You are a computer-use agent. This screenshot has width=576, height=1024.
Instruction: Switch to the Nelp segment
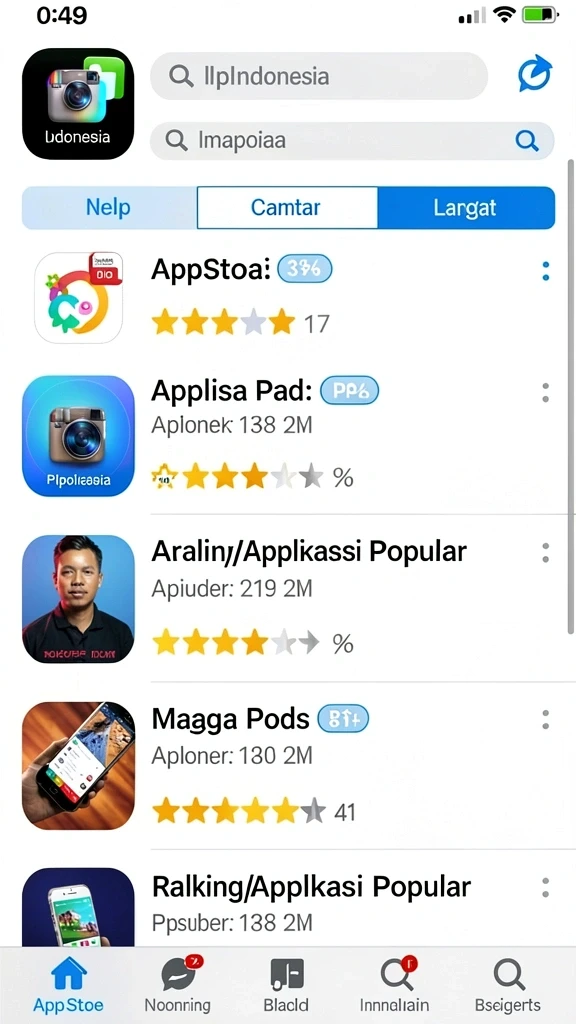point(108,208)
